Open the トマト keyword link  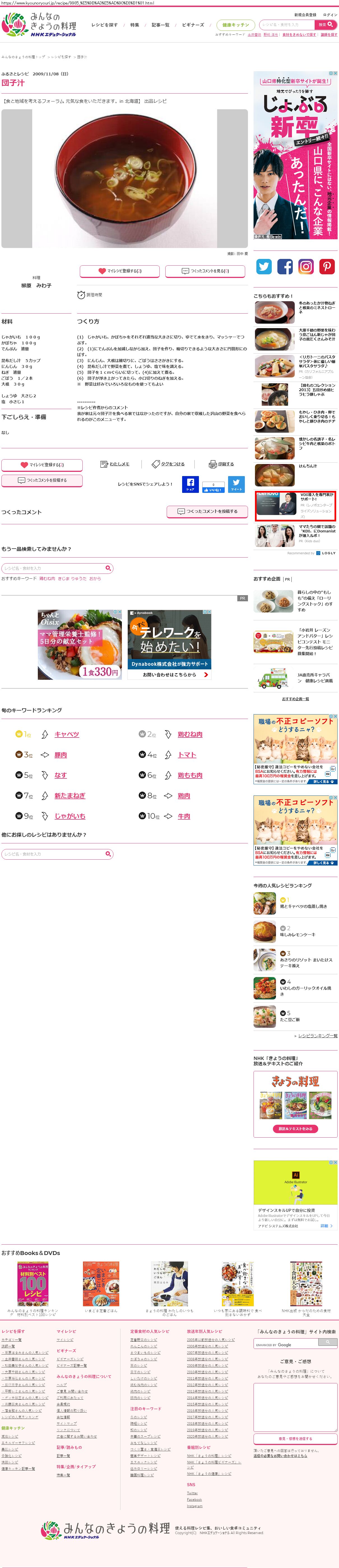pos(187,755)
